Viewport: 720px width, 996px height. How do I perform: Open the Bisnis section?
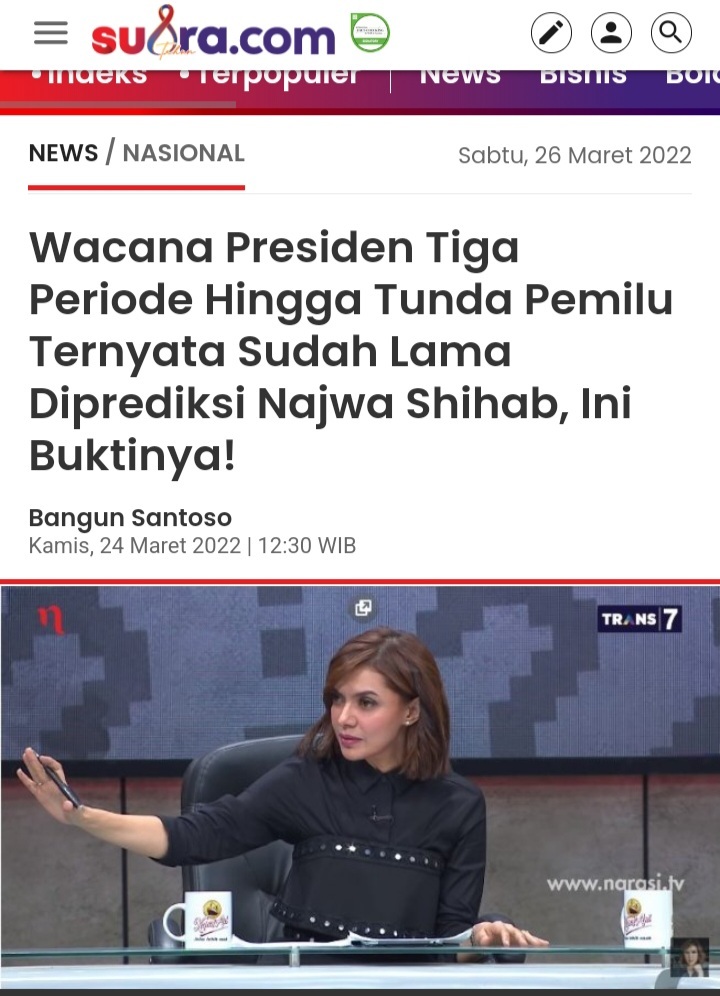pyautogui.click(x=583, y=76)
